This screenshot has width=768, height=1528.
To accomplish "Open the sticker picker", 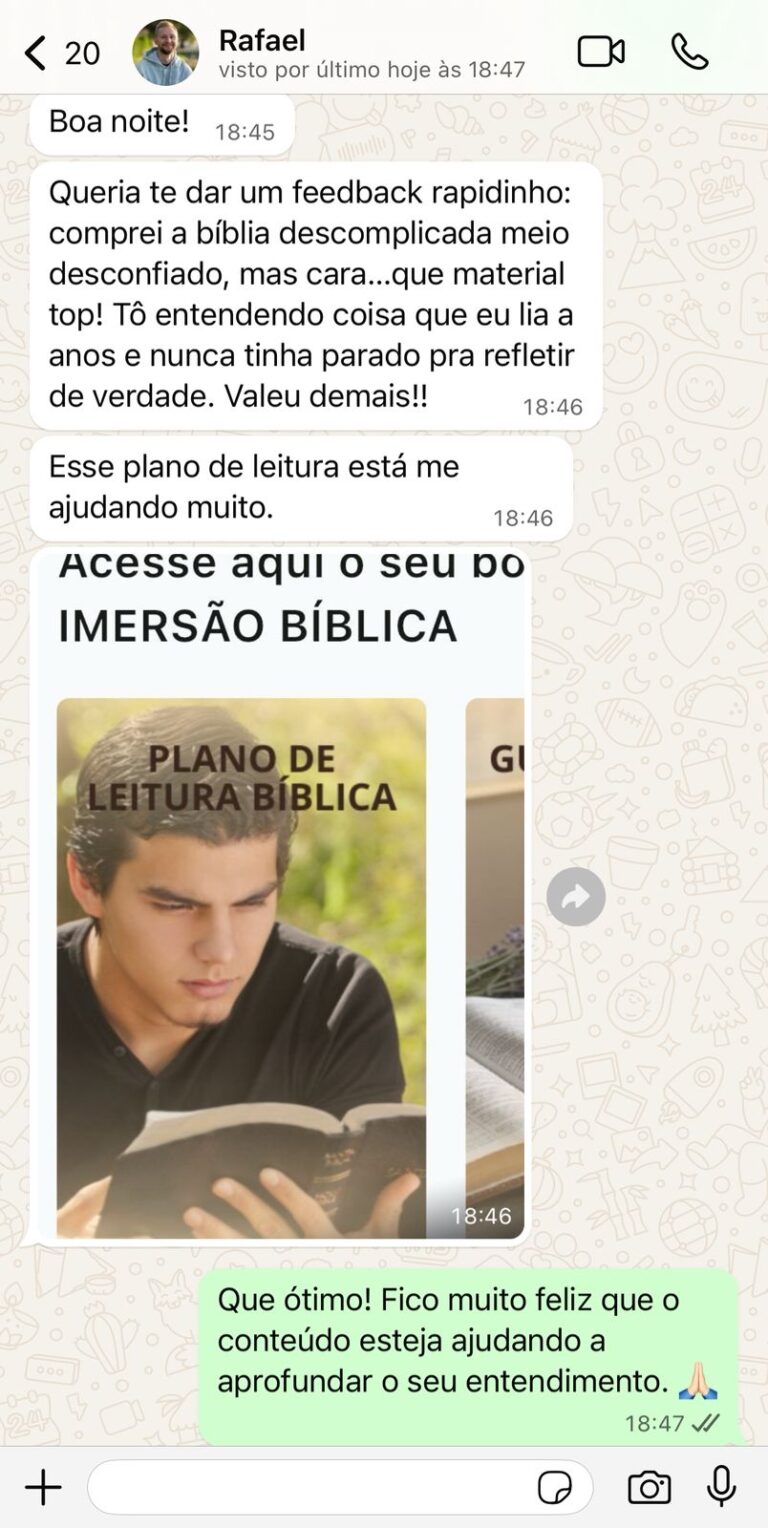I will tap(555, 1487).
